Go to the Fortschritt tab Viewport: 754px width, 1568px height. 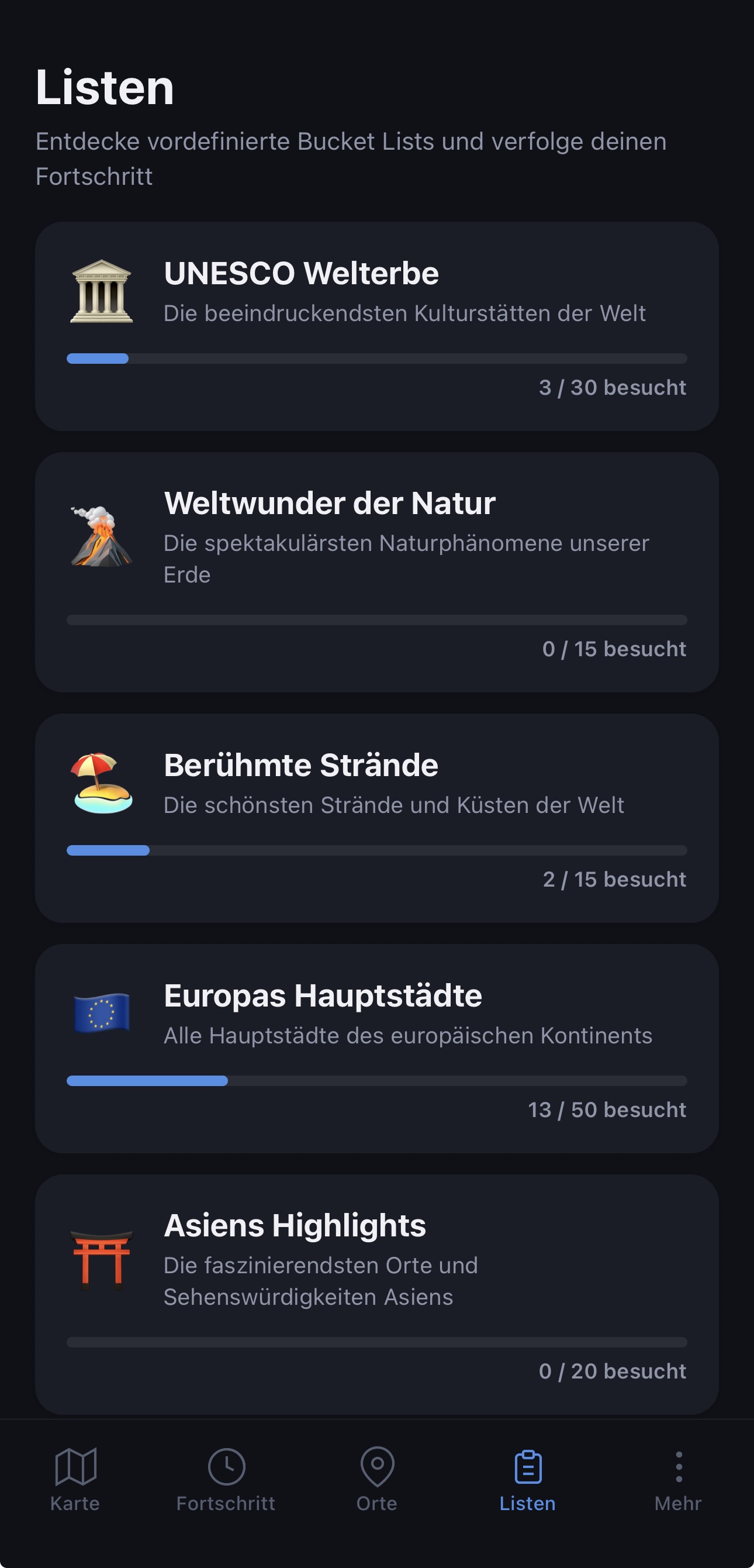click(x=226, y=1479)
